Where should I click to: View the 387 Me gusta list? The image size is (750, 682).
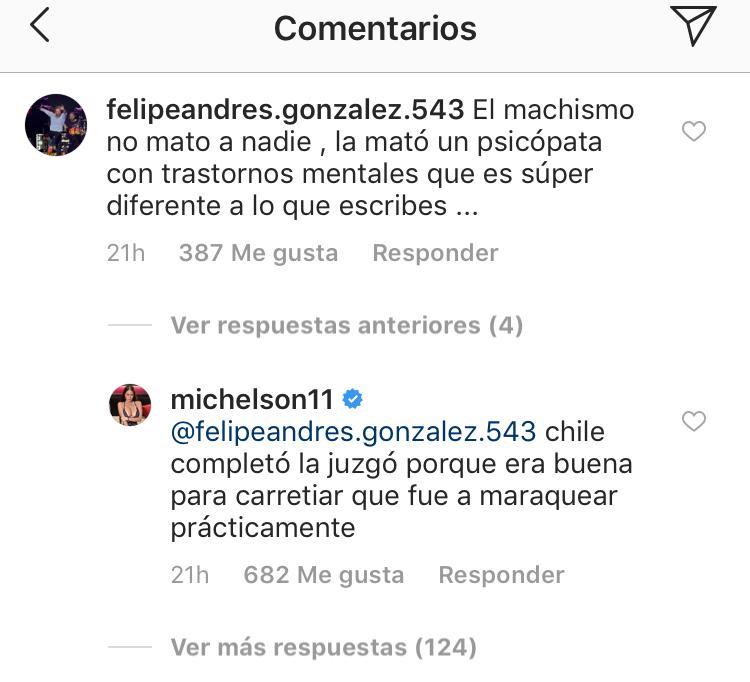(x=258, y=253)
